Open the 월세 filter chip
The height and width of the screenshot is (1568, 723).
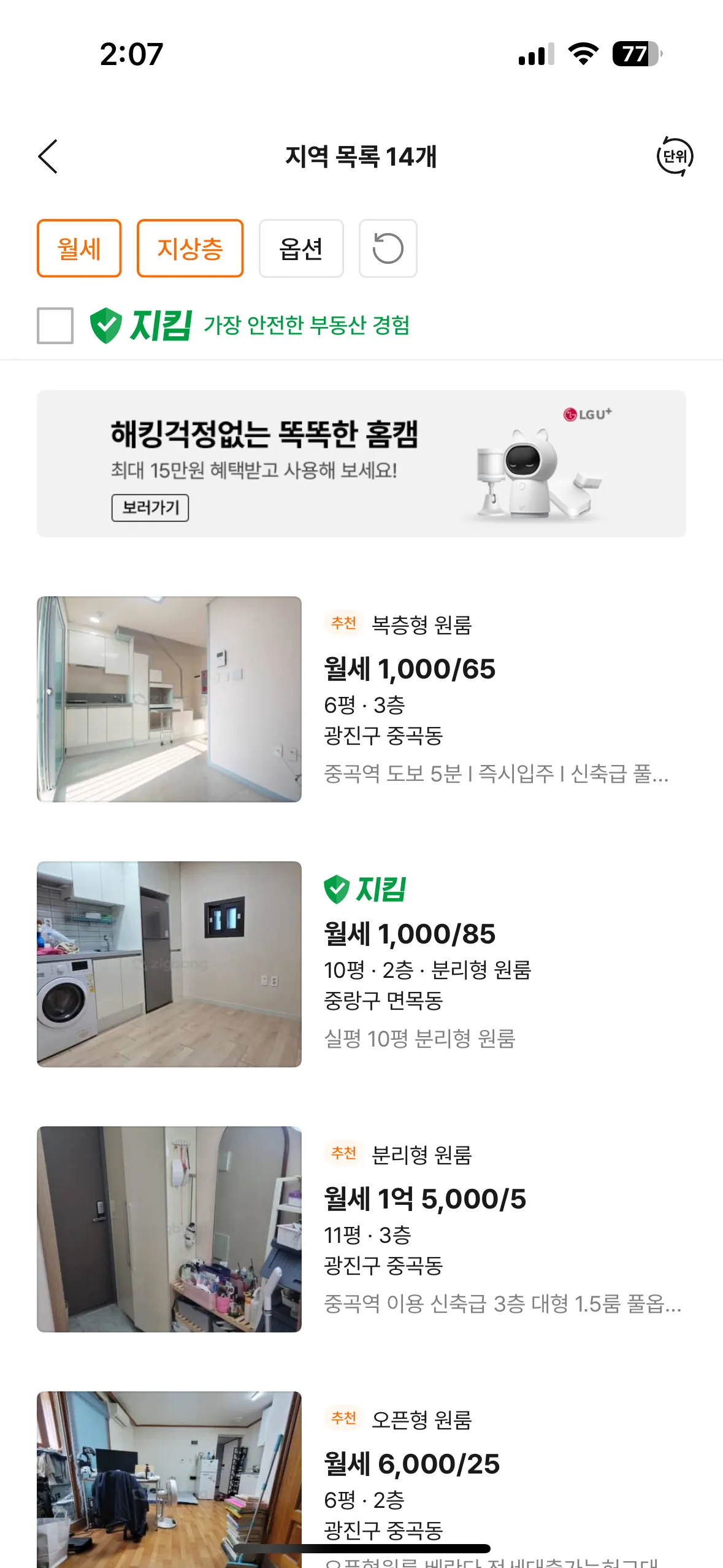pos(79,248)
